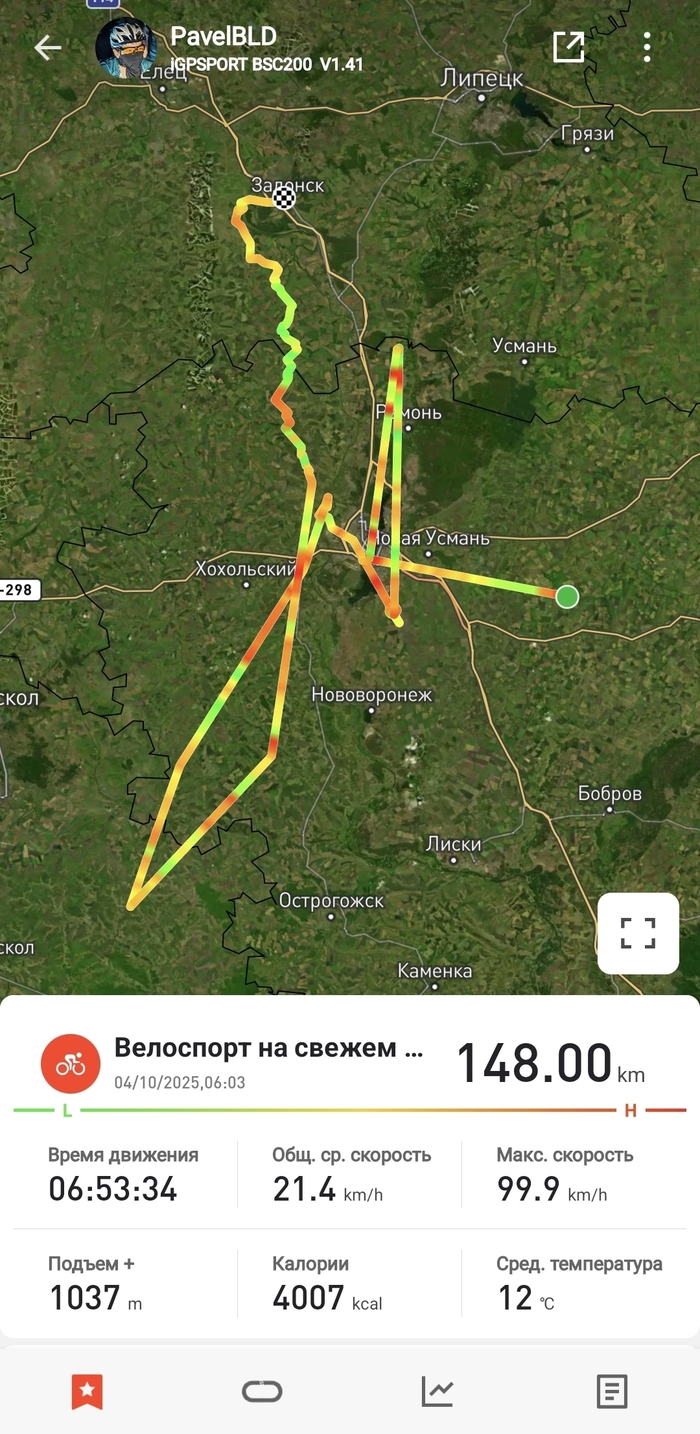The image size is (700, 1434).
Task: Expand the map to fullscreen
Action: coord(637,933)
